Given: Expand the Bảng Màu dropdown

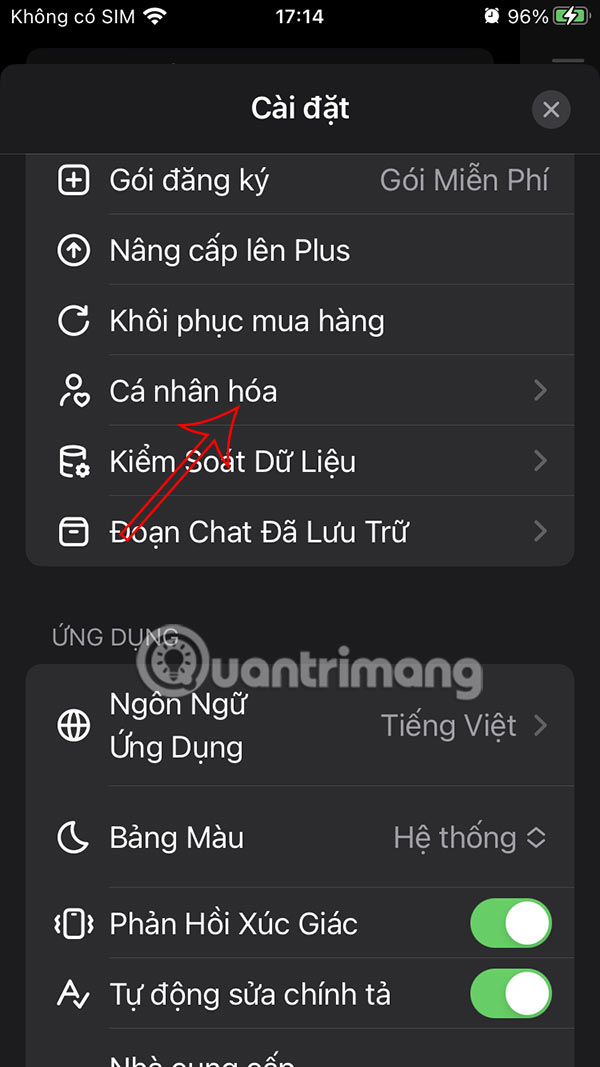Looking at the screenshot, I should point(470,837).
